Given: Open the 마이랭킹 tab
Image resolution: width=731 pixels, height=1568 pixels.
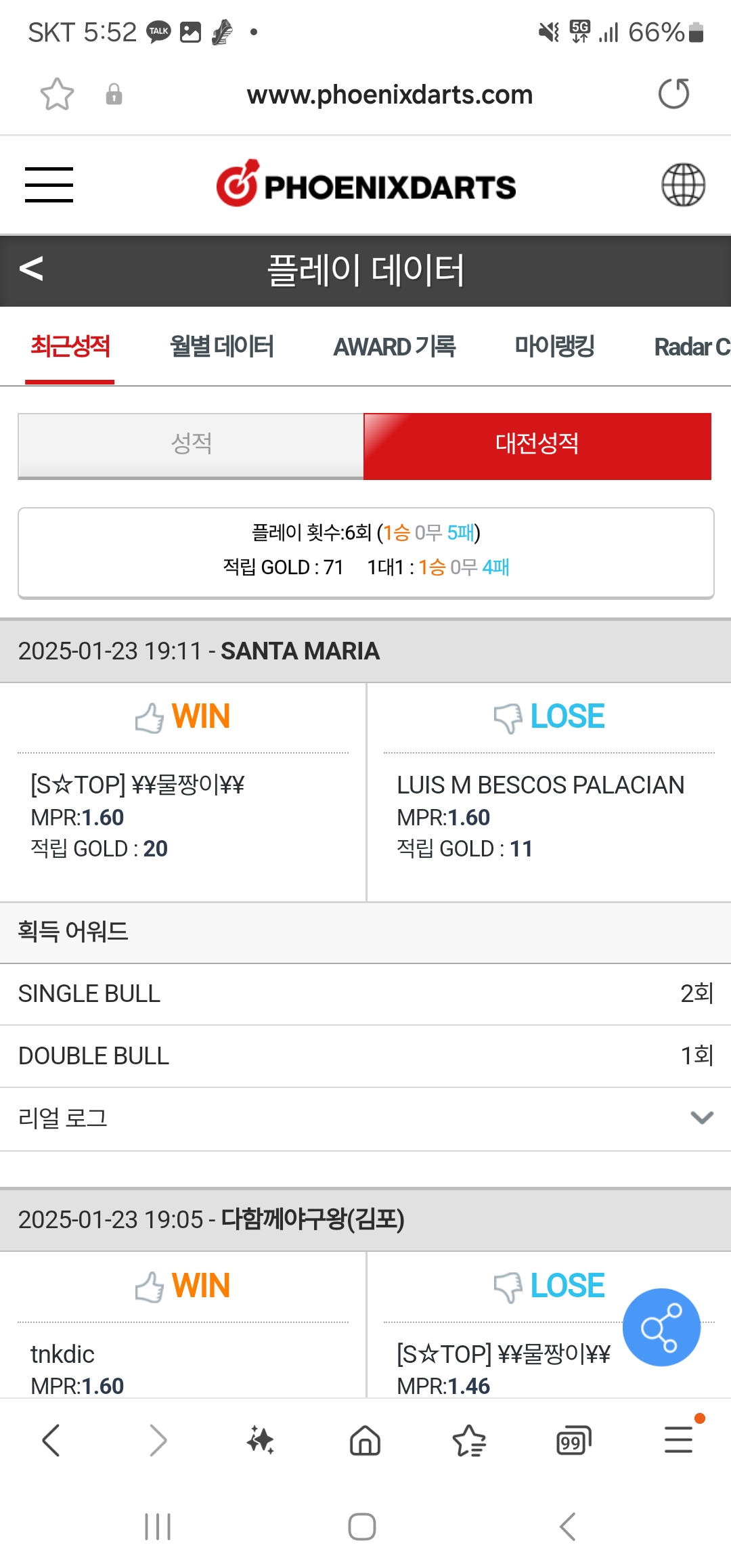Looking at the screenshot, I should click(x=554, y=347).
